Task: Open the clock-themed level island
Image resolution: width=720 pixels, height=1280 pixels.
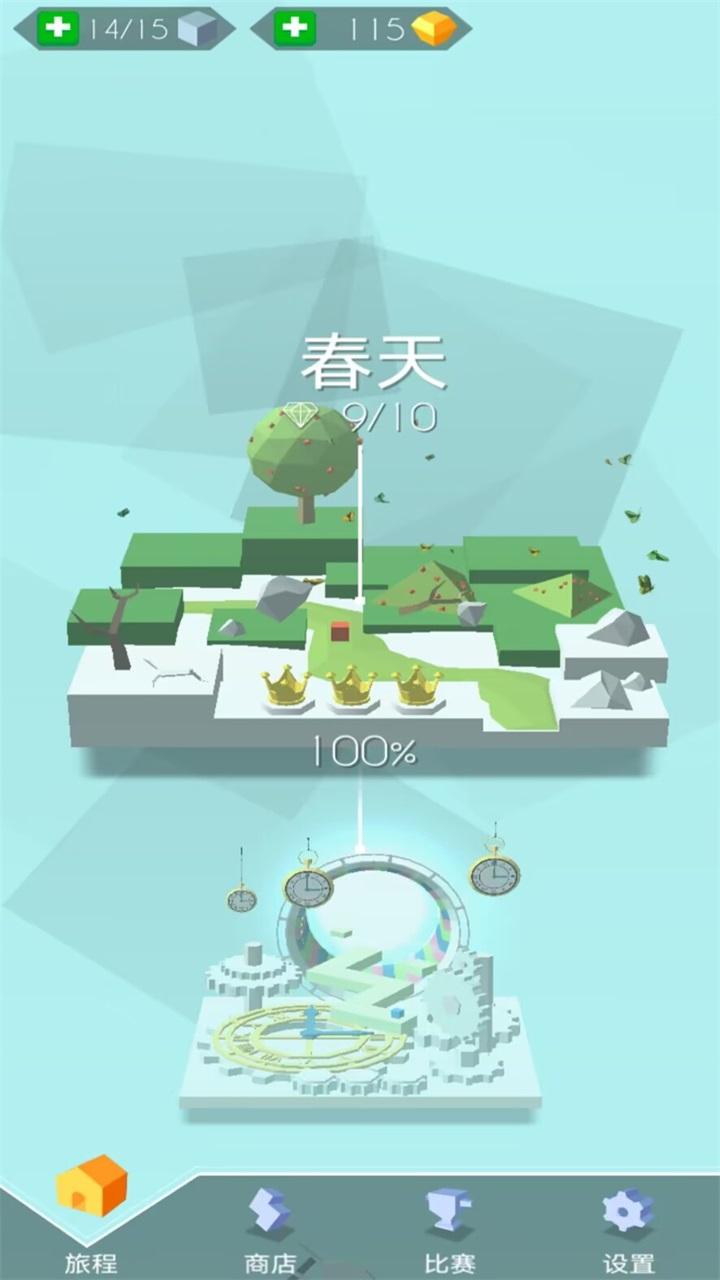Action: [x=360, y=990]
